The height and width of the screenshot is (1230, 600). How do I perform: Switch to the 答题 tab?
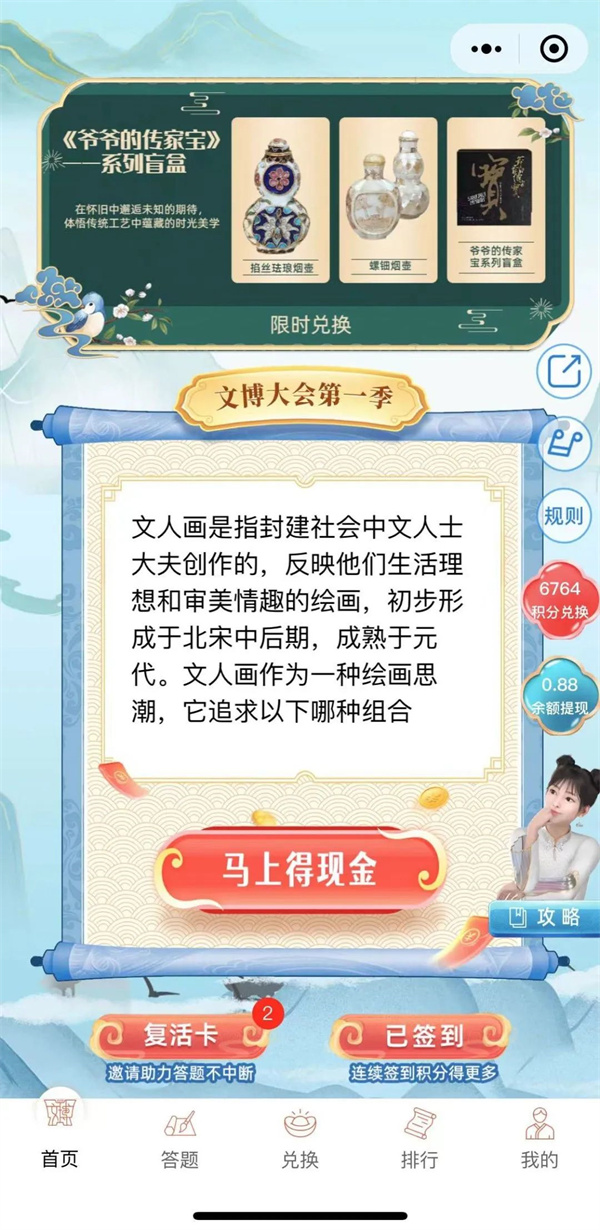click(180, 1138)
